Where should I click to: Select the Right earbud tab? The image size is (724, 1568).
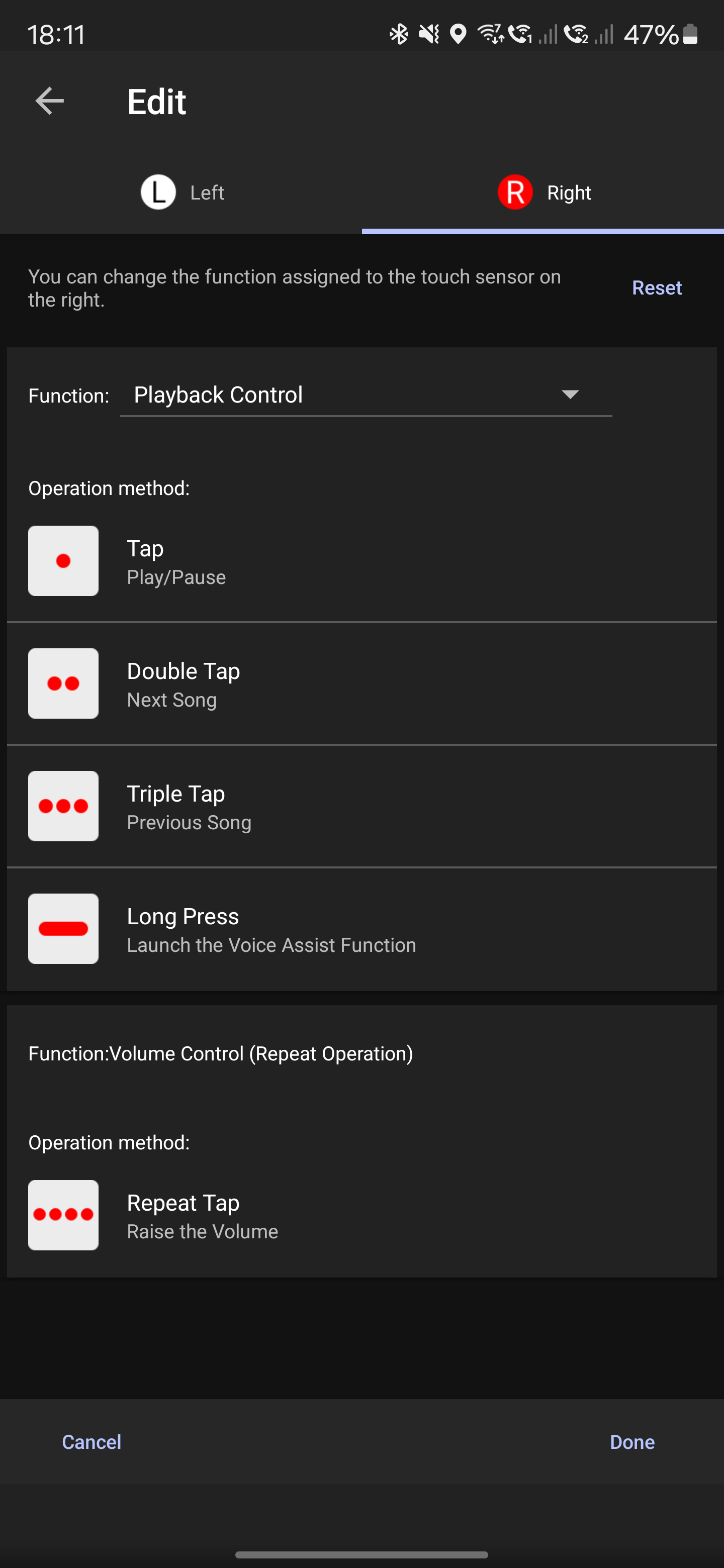coord(543,193)
